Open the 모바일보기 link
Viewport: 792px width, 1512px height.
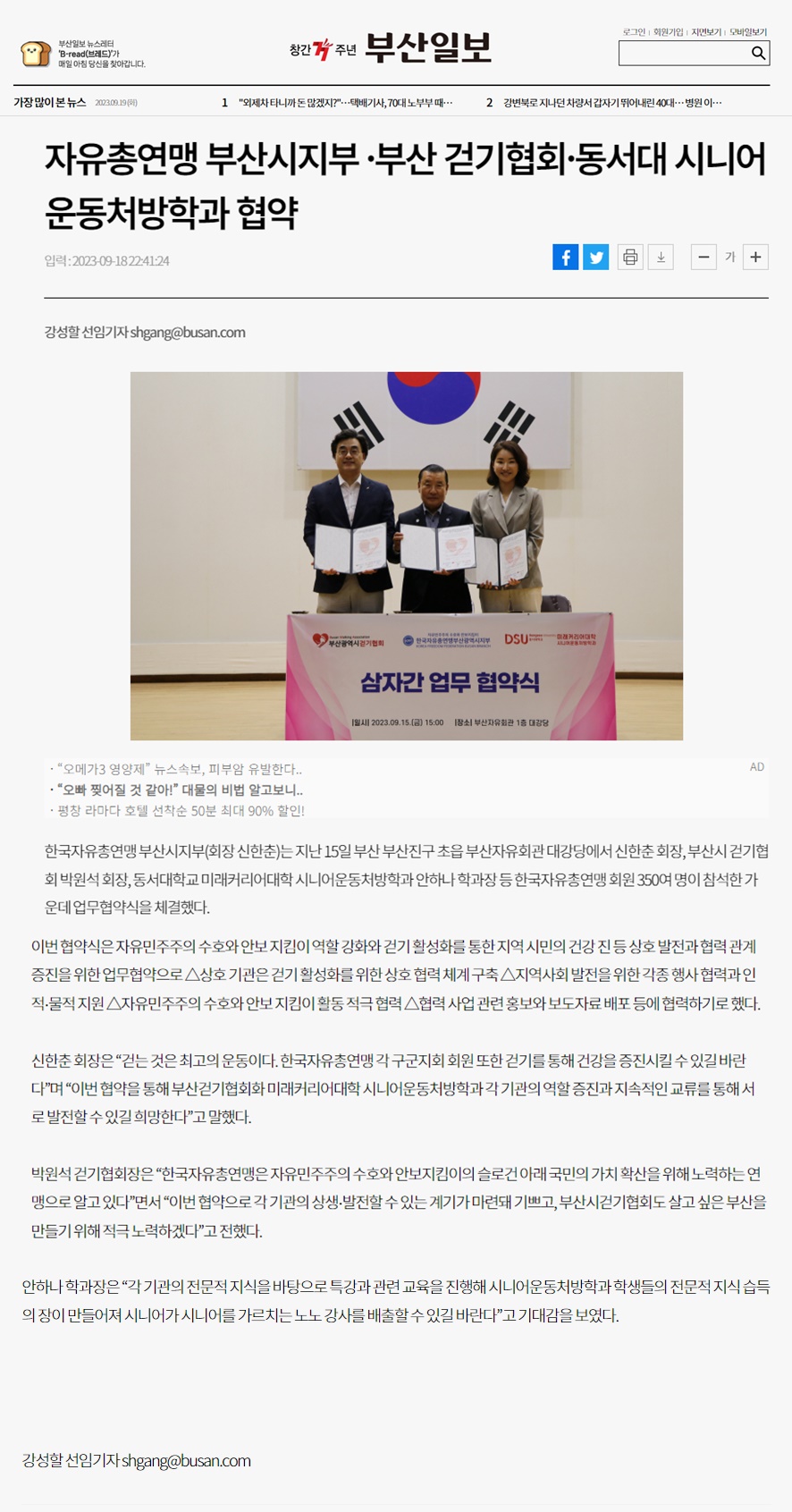click(748, 32)
